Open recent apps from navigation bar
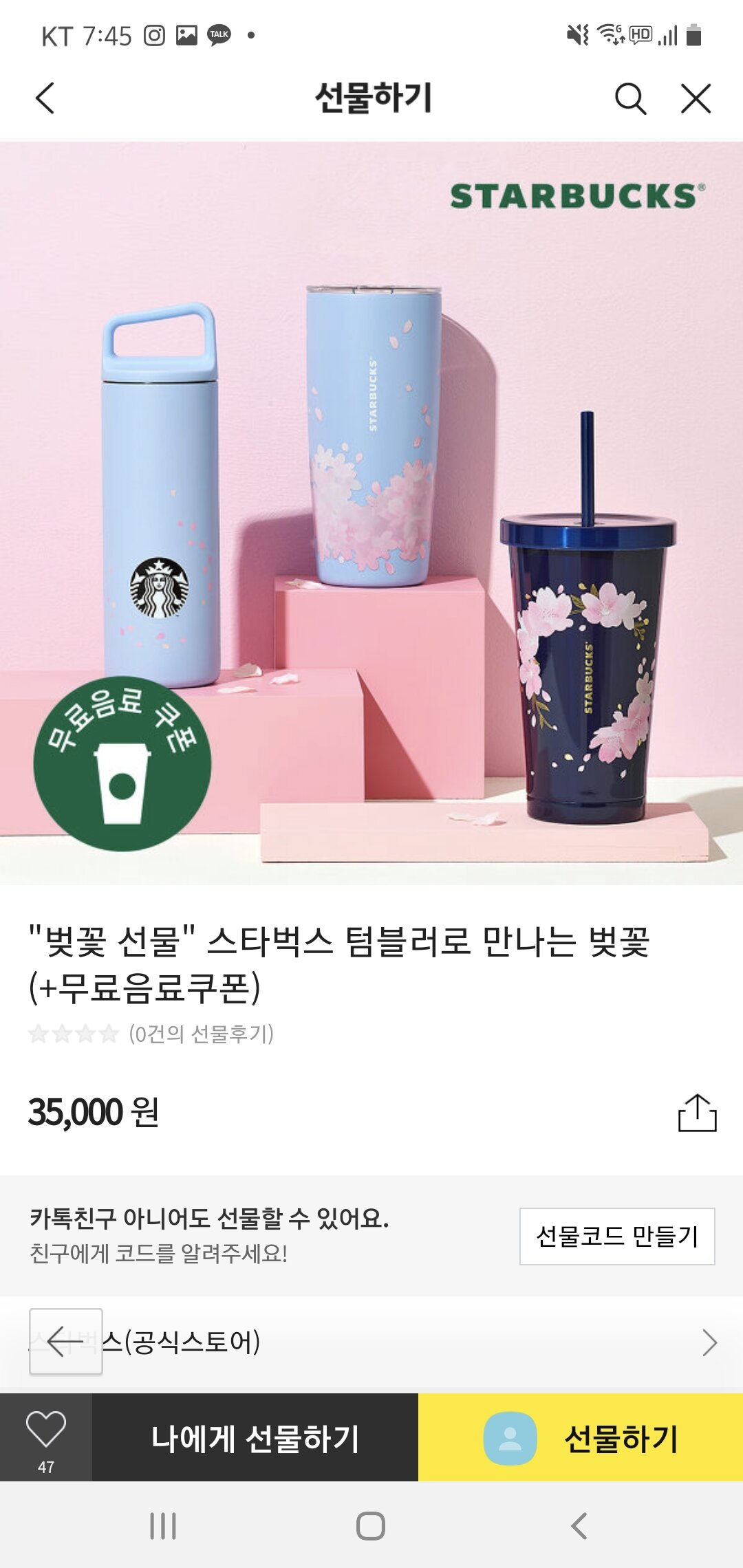743x1568 pixels. pyautogui.click(x=163, y=1526)
